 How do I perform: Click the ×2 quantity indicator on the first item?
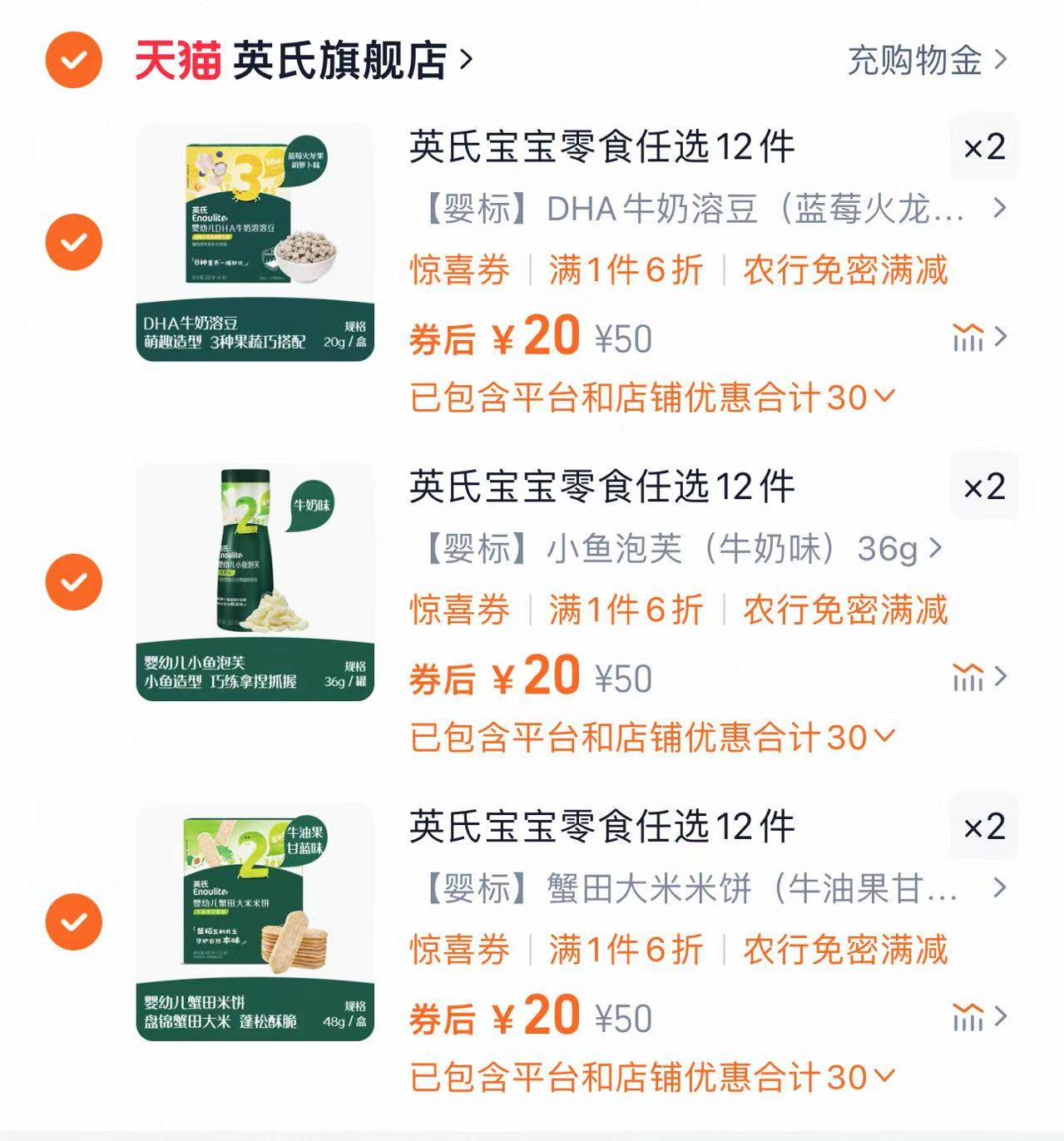coord(984,146)
